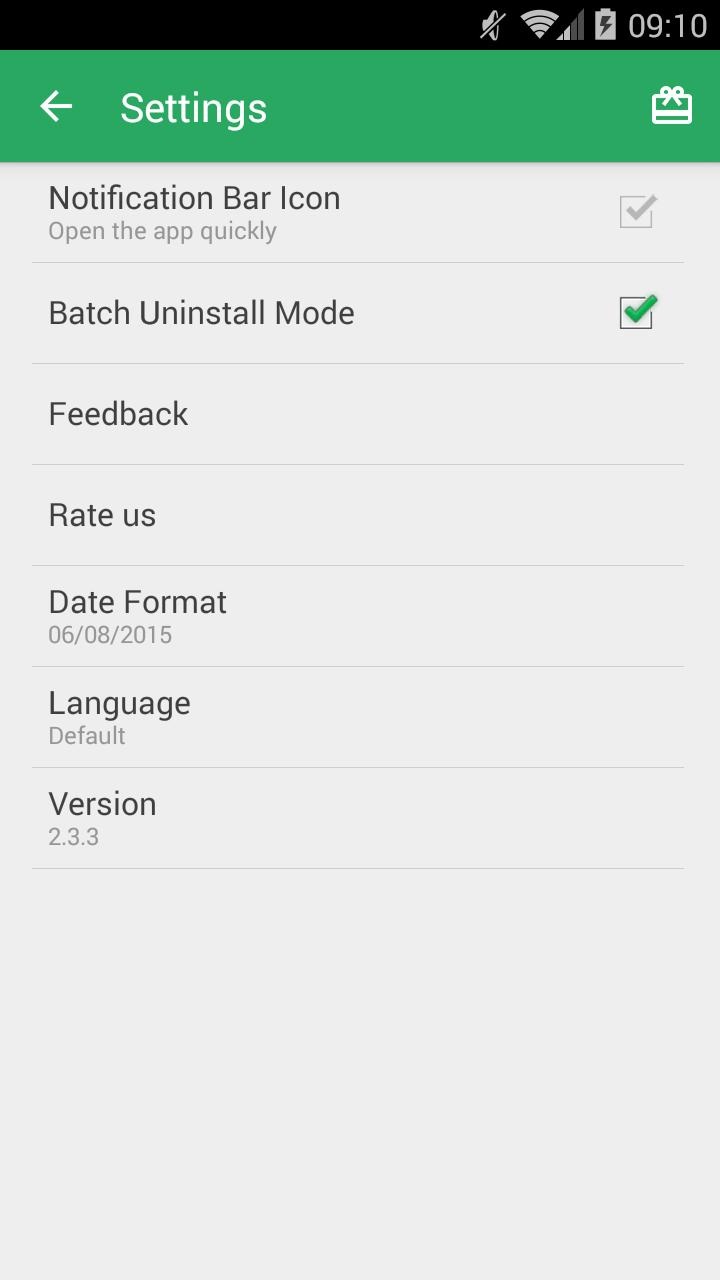Select the Date Format row showing 06/08/2015
The height and width of the screenshot is (1280, 720).
pyautogui.click(x=360, y=615)
